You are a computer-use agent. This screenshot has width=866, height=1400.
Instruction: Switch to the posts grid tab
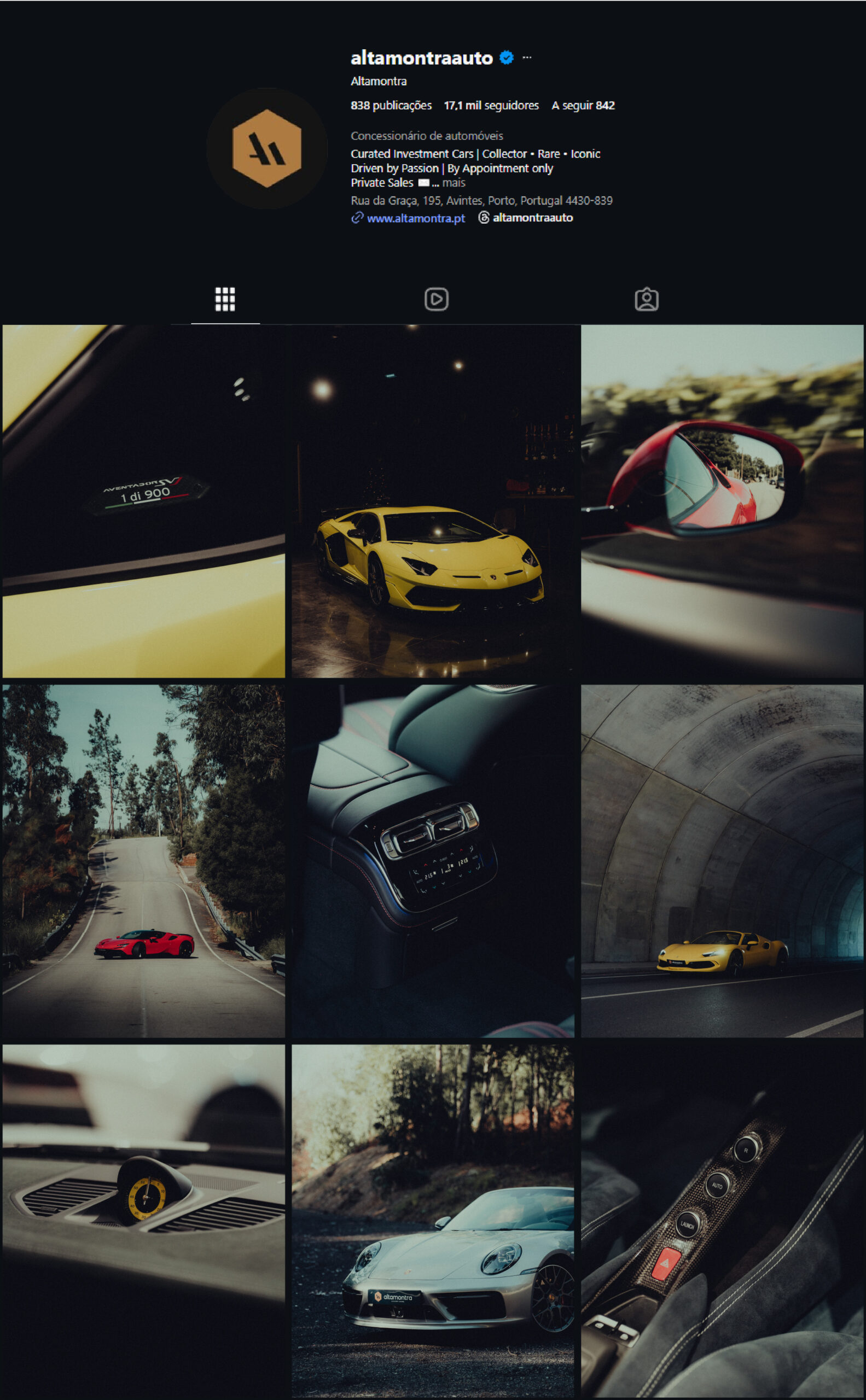pos(225,299)
